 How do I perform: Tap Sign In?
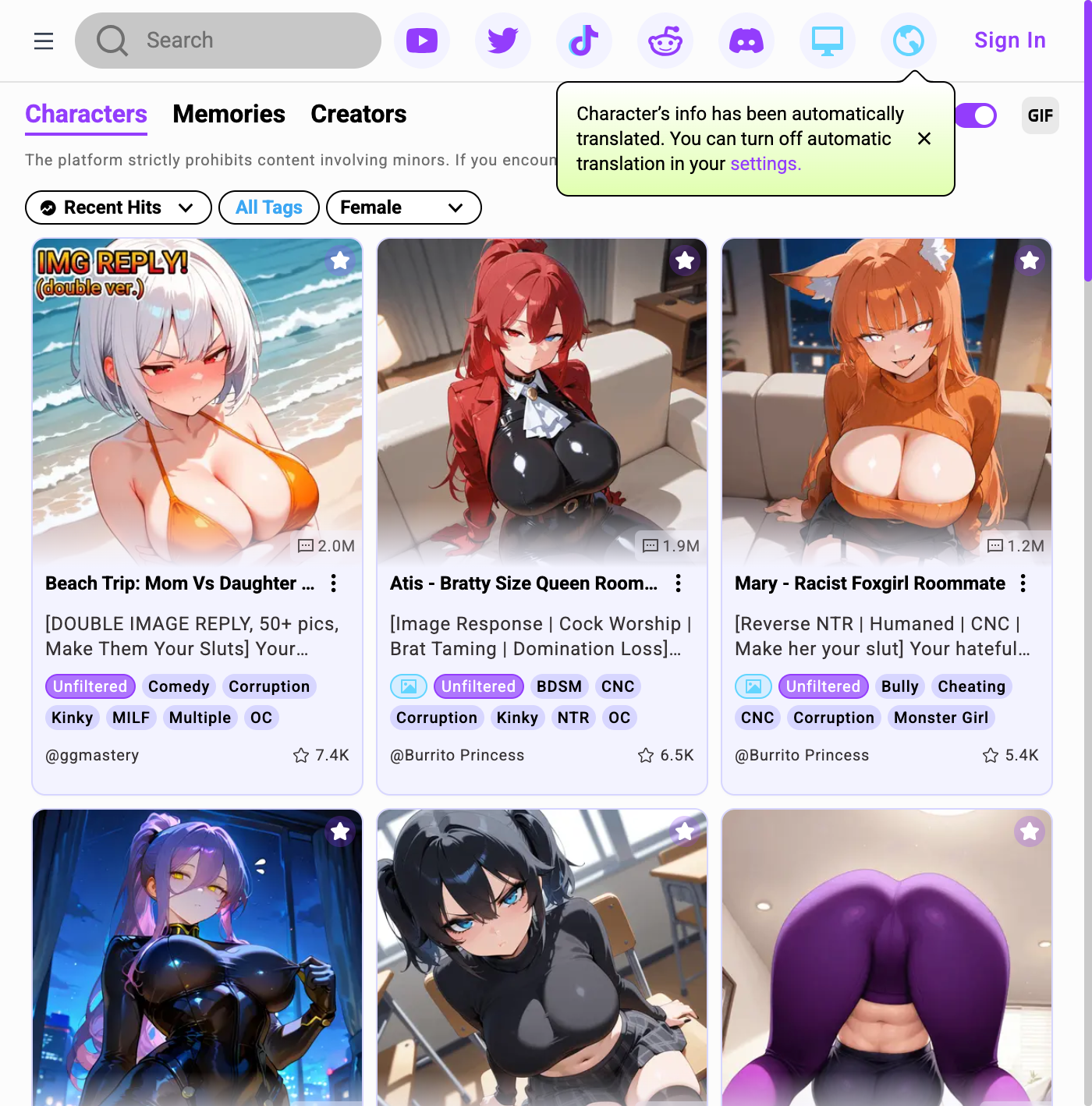(1009, 41)
